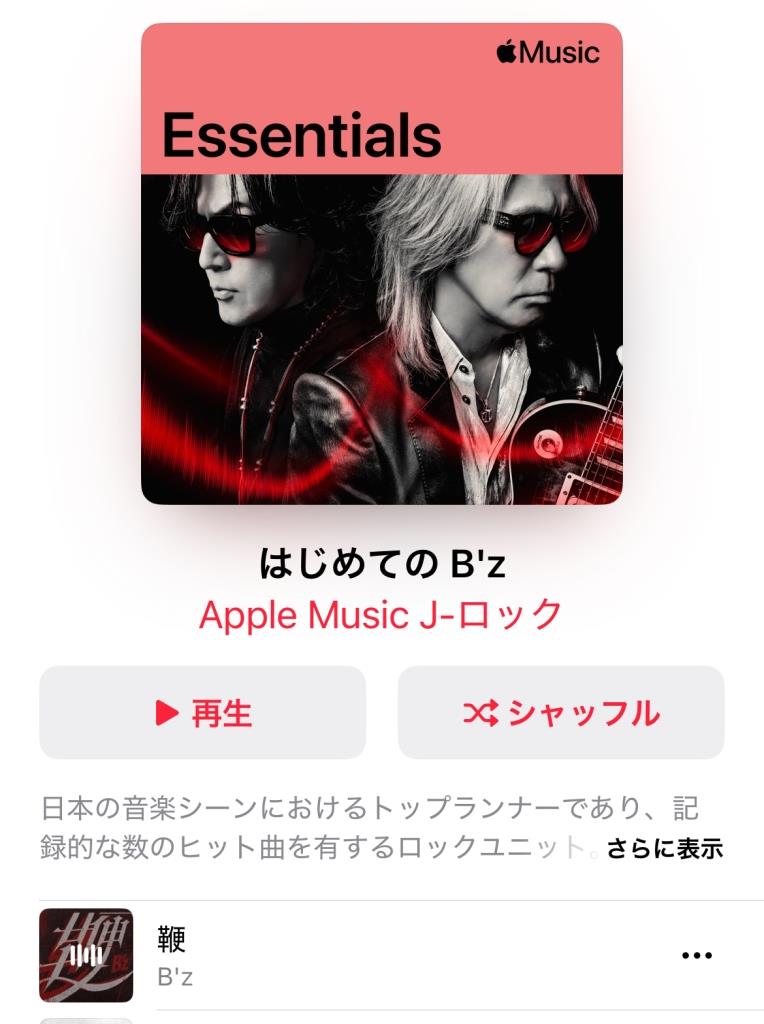Viewport: 764px width, 1024px height.
Task: Open the Apple Music J-ロック curator link
Action: point(381,615)
